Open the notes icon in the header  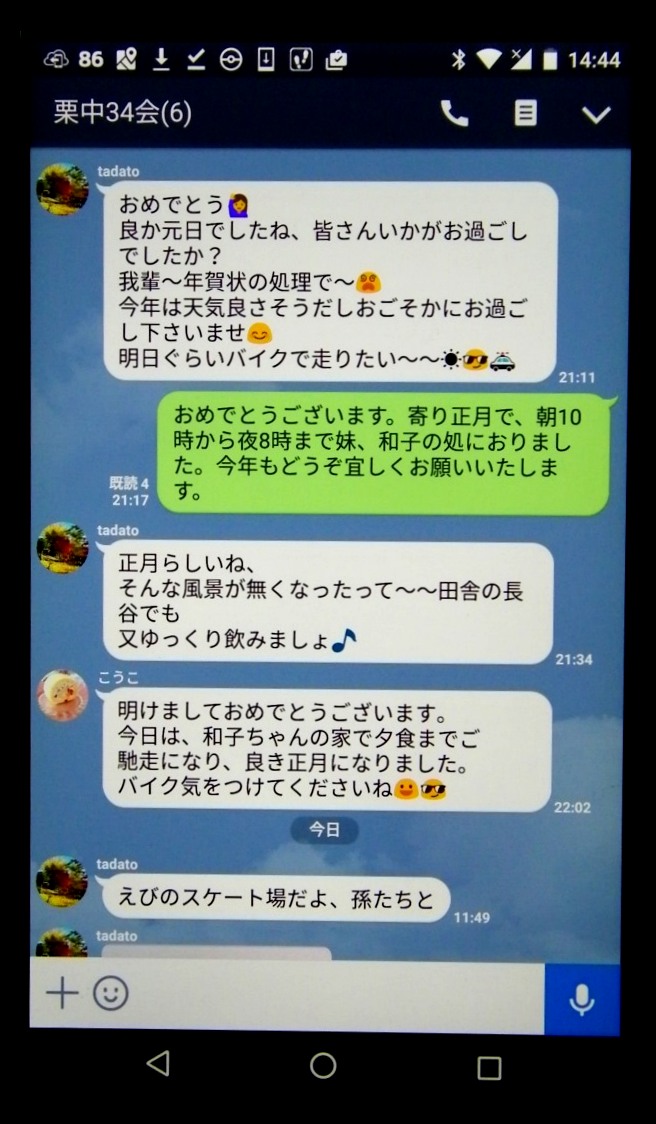(x=525, y=113)
